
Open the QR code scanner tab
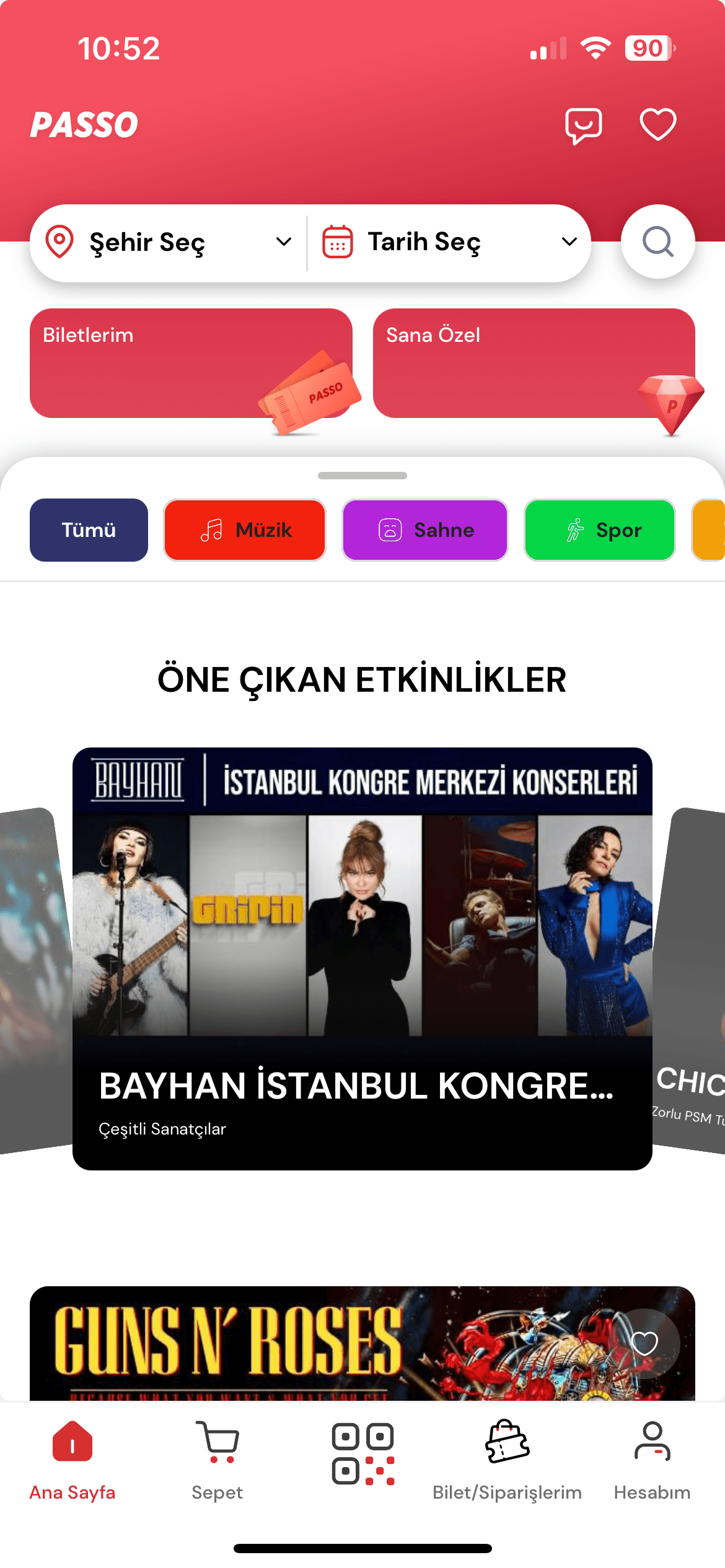coord(362,1454)
